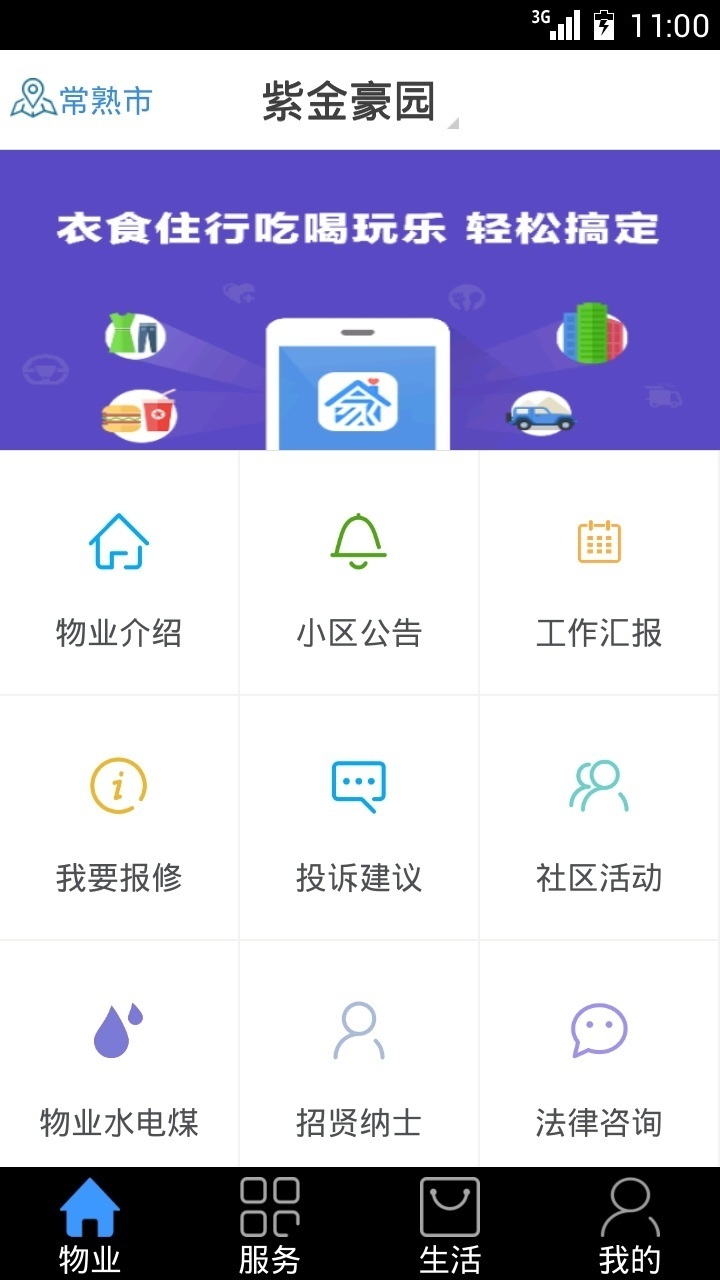Switch to the 物业 tab
The width and height of the screenshot is (720, 1280).
click(x=90, y=1224)
